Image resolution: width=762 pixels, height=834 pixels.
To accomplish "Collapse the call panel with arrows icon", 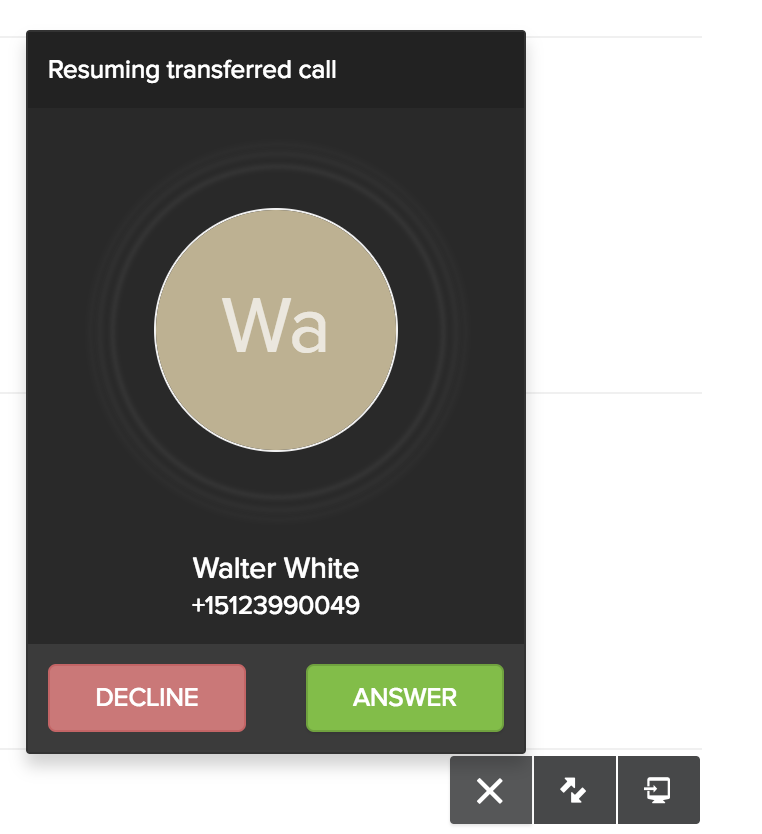I will click(x=574, y=791).
